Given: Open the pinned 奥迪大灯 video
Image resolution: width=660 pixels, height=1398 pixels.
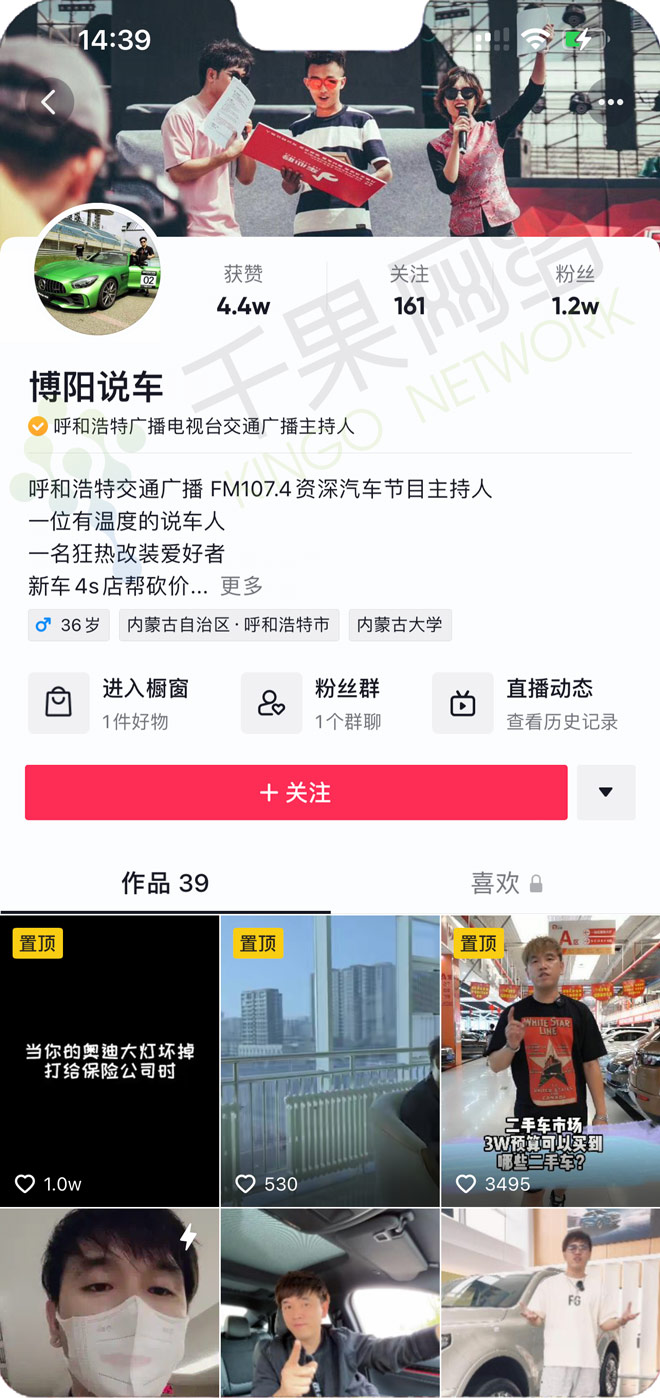Looking at the screenshot, I should (x=110, y=1060).
